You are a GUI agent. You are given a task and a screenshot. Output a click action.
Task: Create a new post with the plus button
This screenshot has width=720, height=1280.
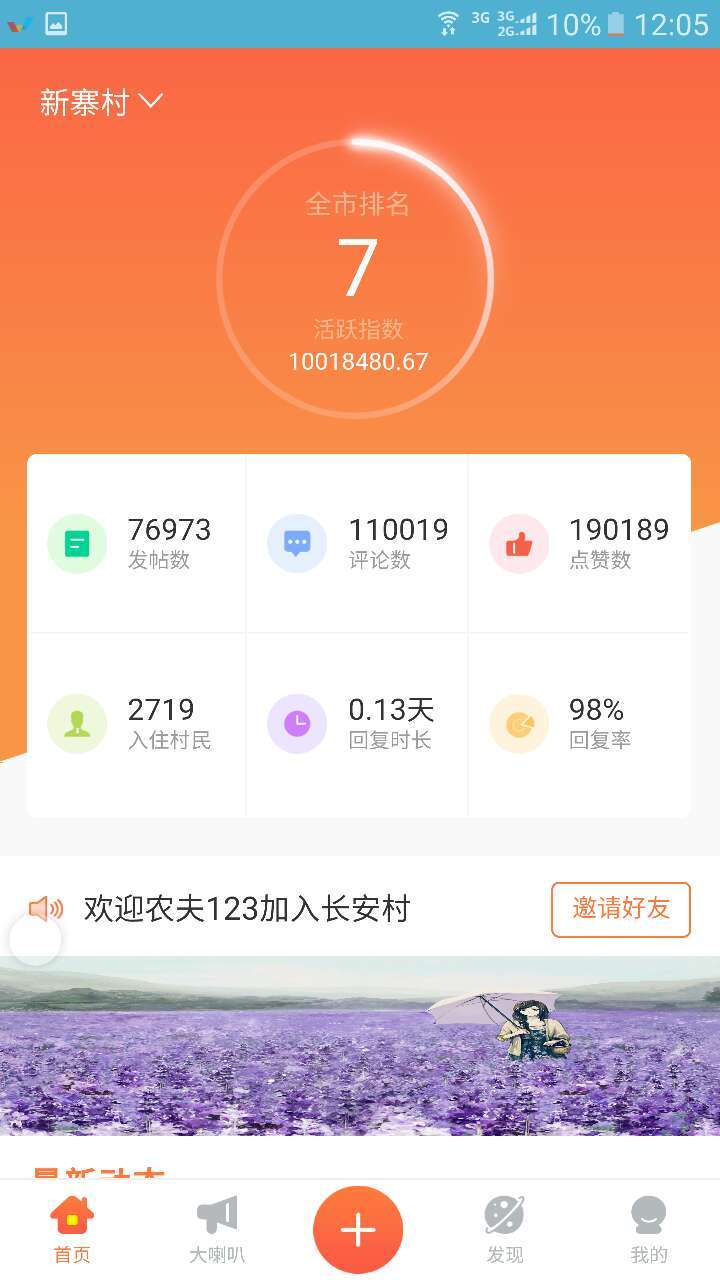[358, 1230]
